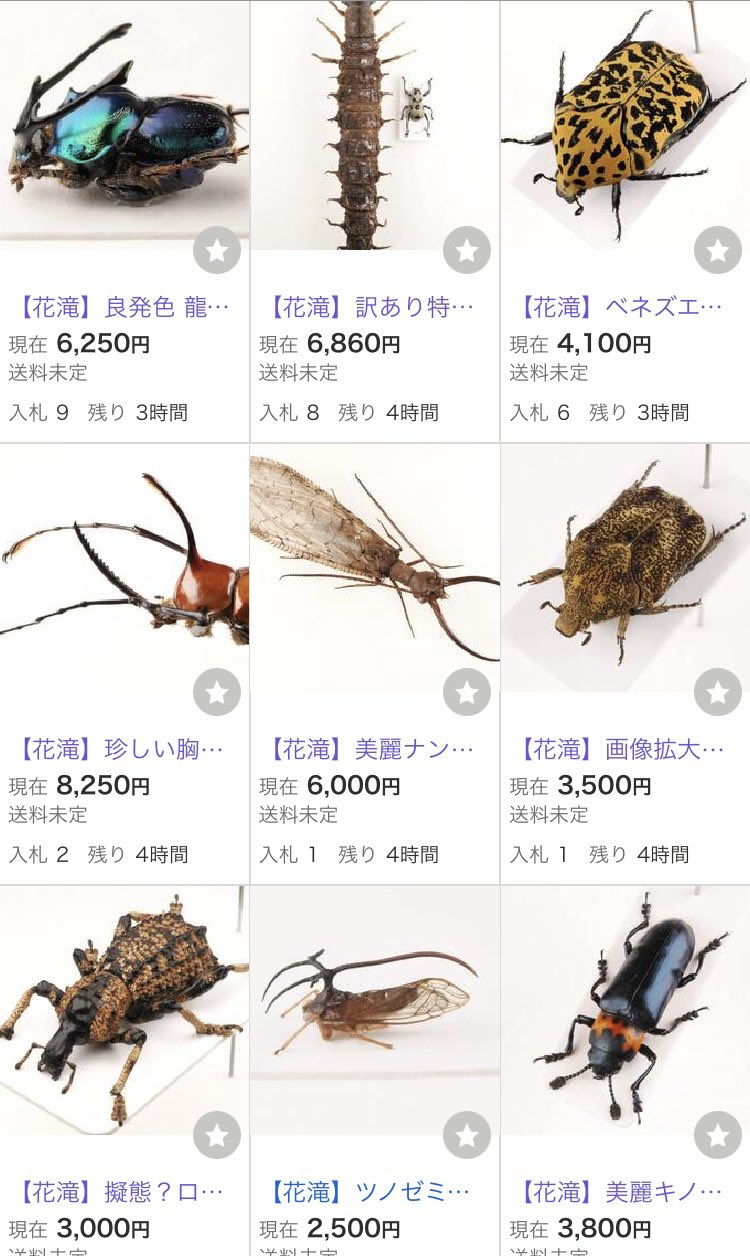This screenshot has width=750, height=1256.
Task: Add the 3,500円 listing to watchlist
Action: pyautogui.click(x=718, y=692)
